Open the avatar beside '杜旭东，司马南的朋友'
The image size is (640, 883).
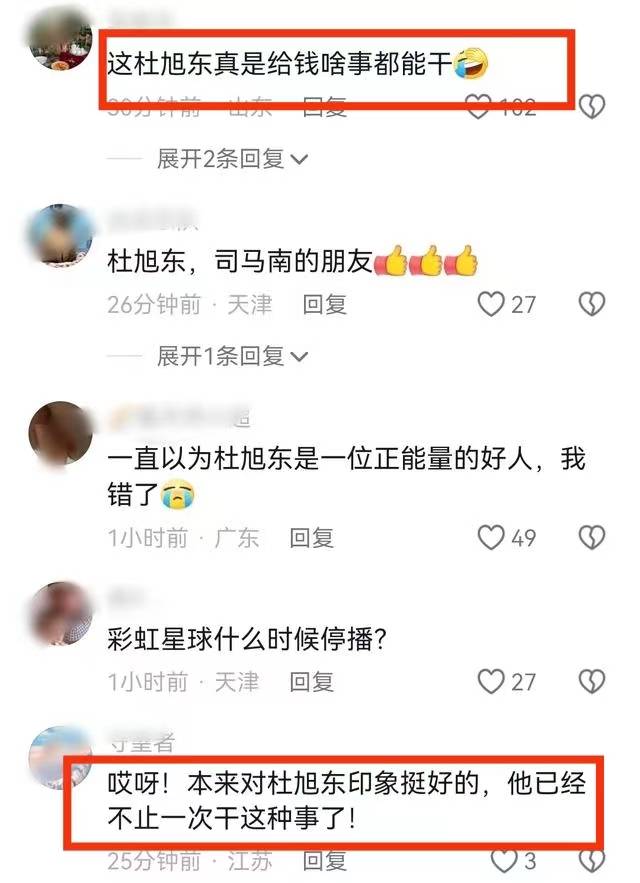click(x=63, y=234)
